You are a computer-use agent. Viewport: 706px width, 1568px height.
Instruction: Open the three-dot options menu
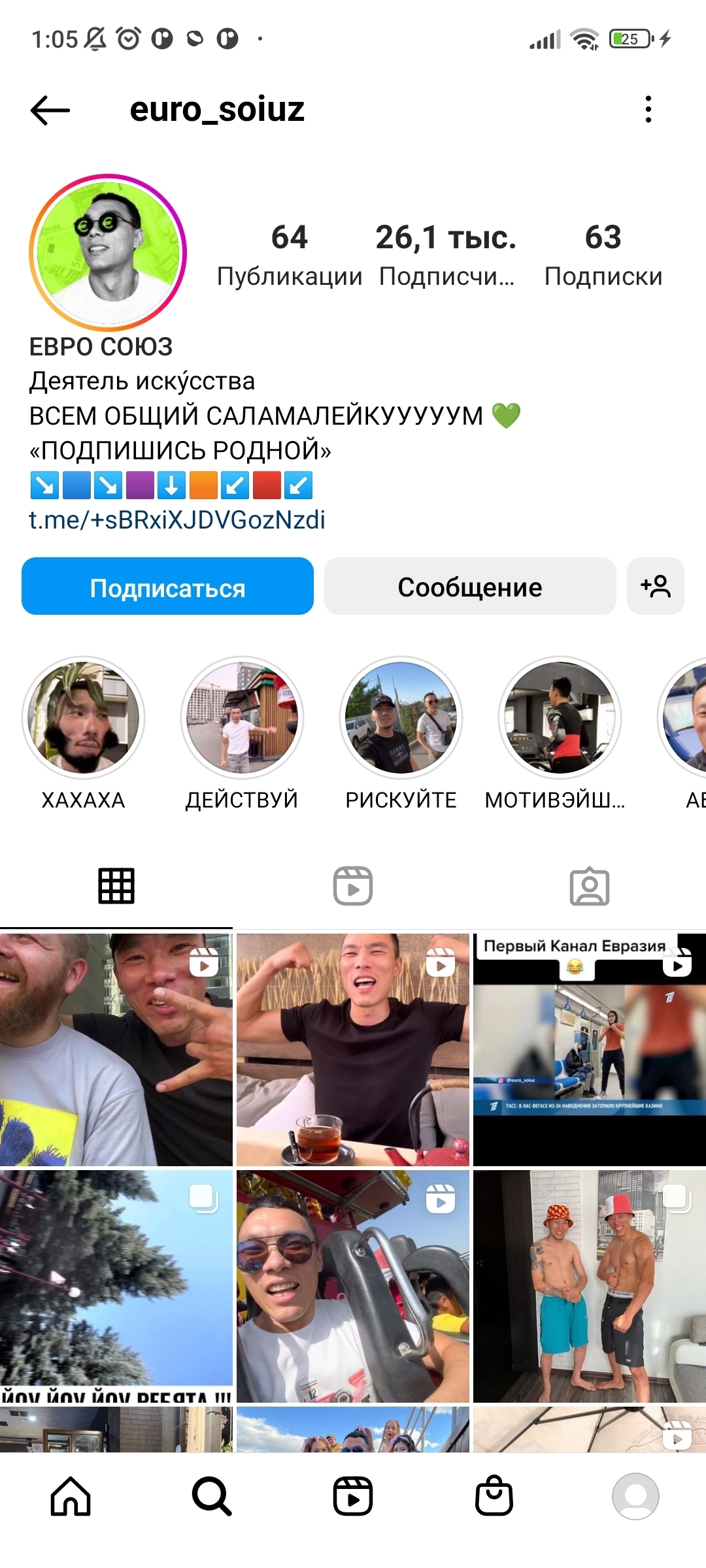pos(648,109)
